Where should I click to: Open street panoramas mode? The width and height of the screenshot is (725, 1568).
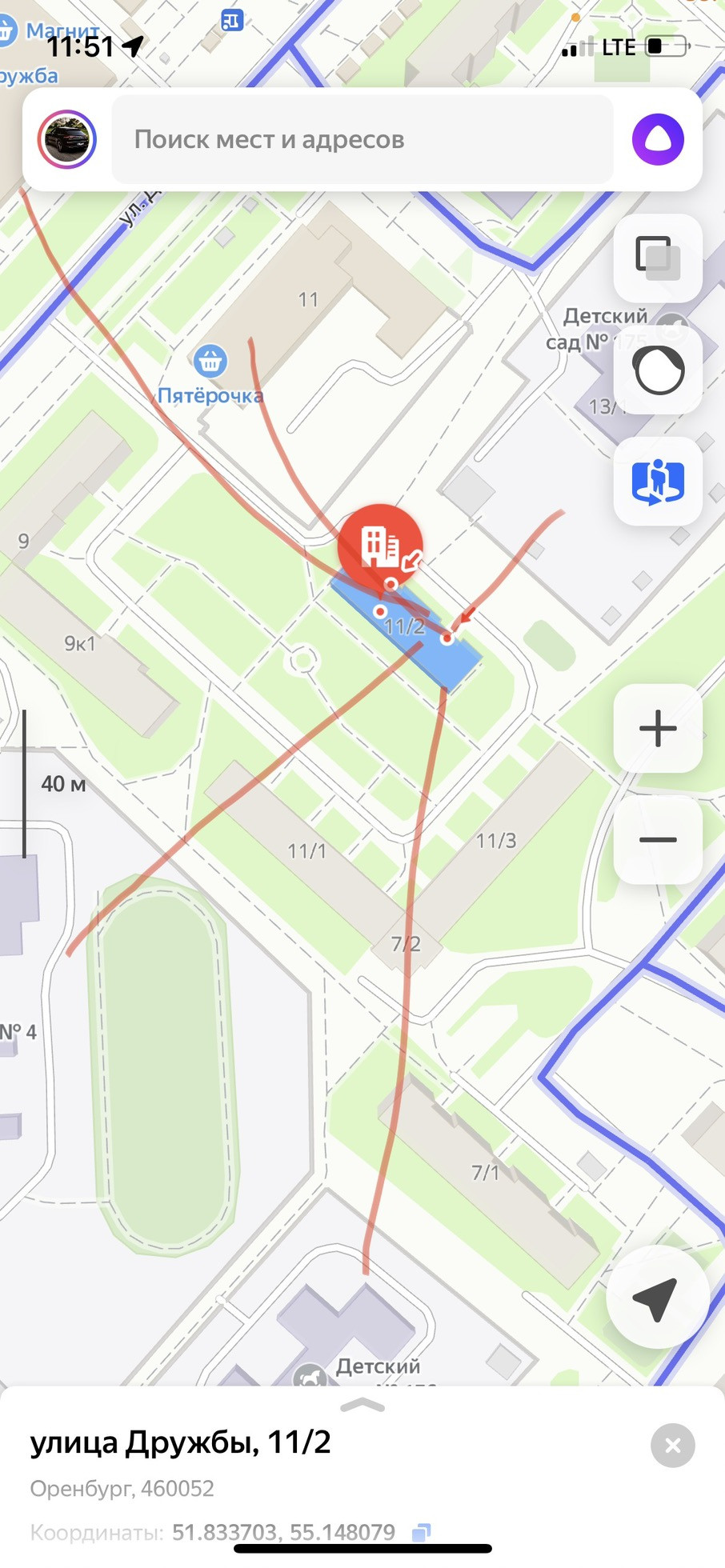[658, 482]
